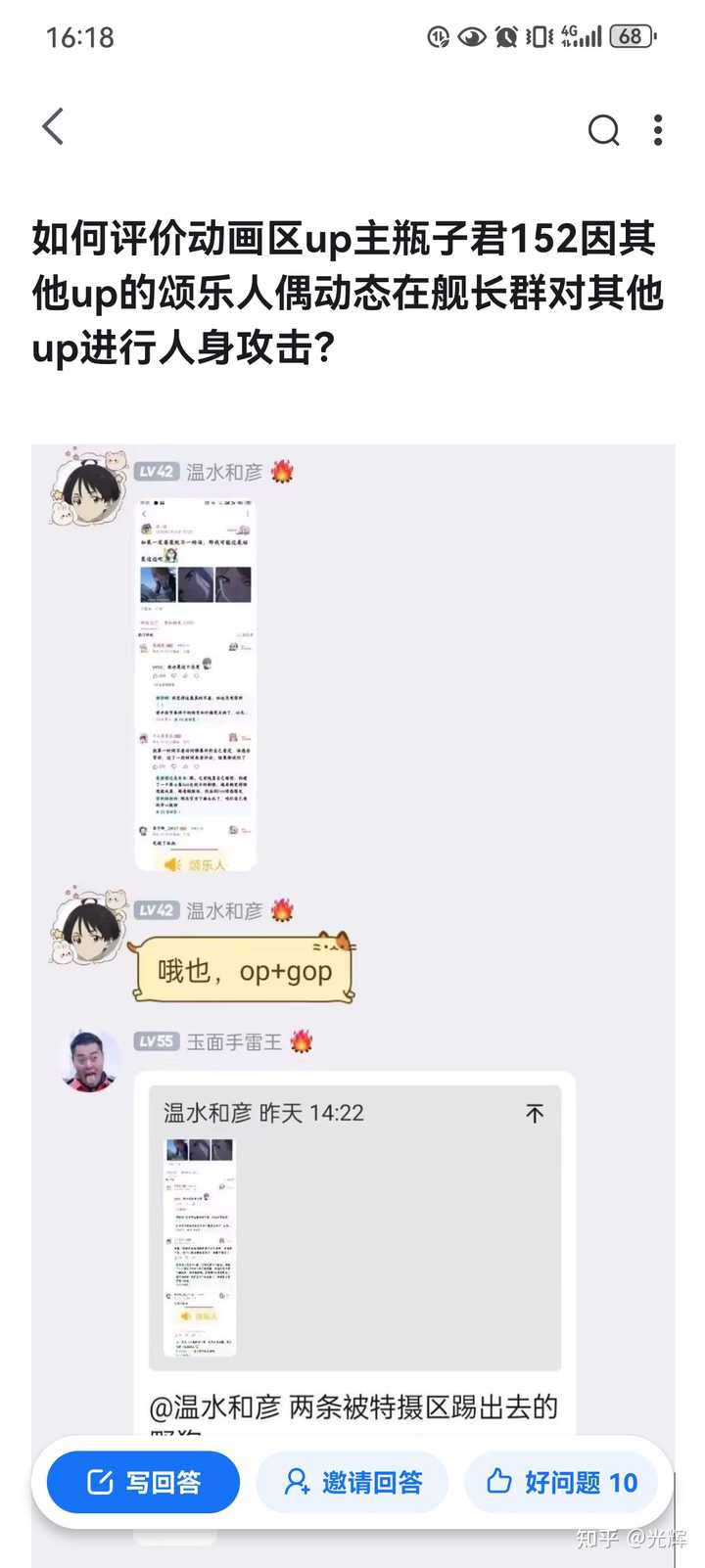
Task: Open the search icon
Action: pos(603,129)
